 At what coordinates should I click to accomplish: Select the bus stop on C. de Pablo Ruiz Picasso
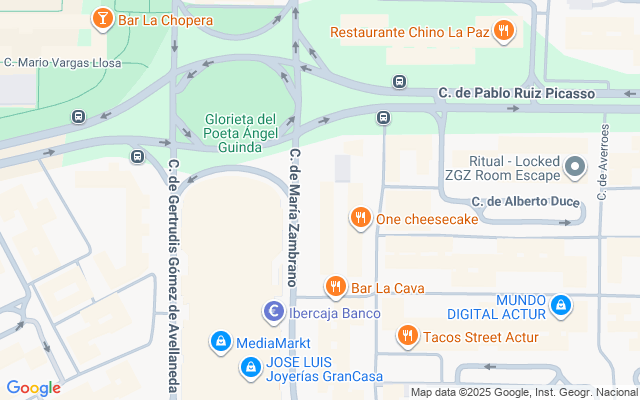tap(399, 82)
